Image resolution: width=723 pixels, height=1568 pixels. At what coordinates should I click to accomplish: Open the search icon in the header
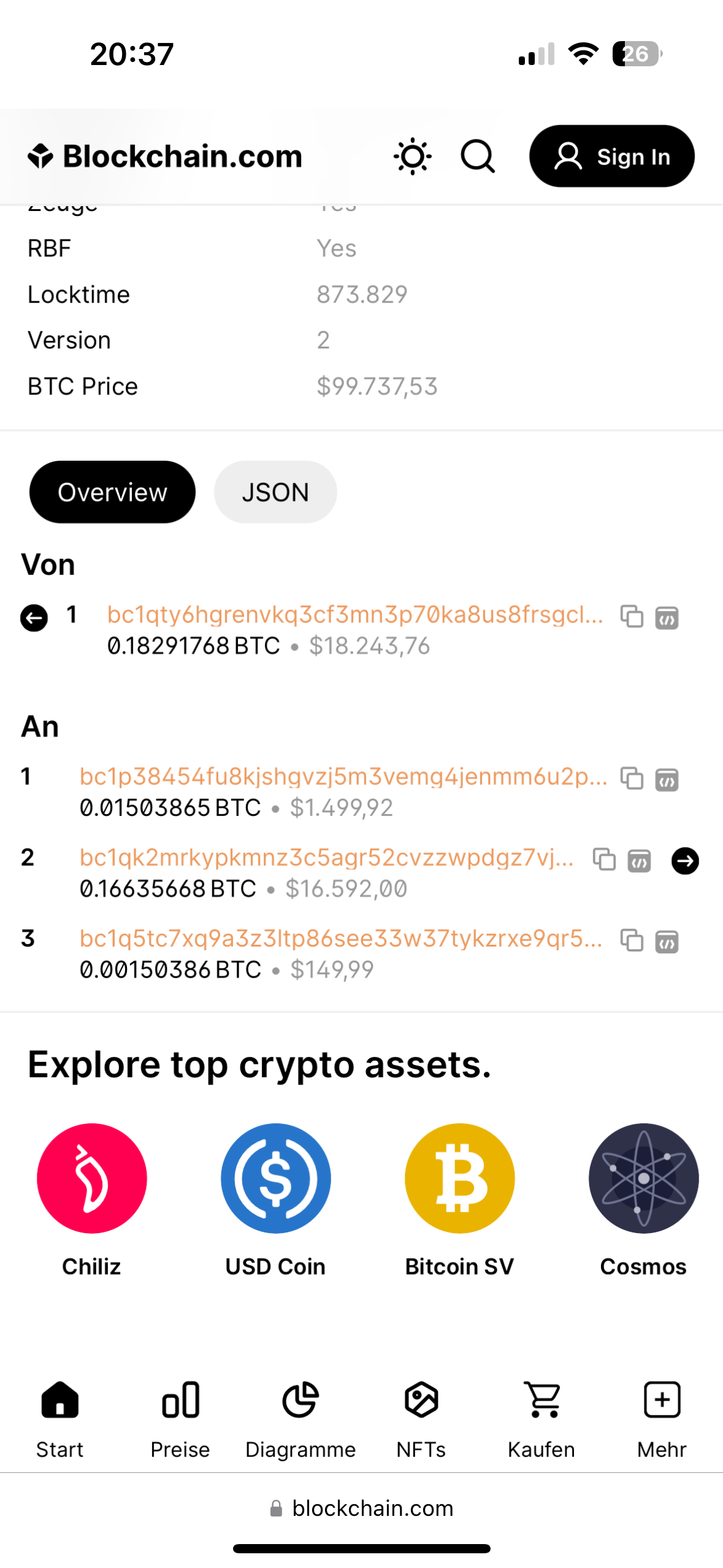point(477,156)
